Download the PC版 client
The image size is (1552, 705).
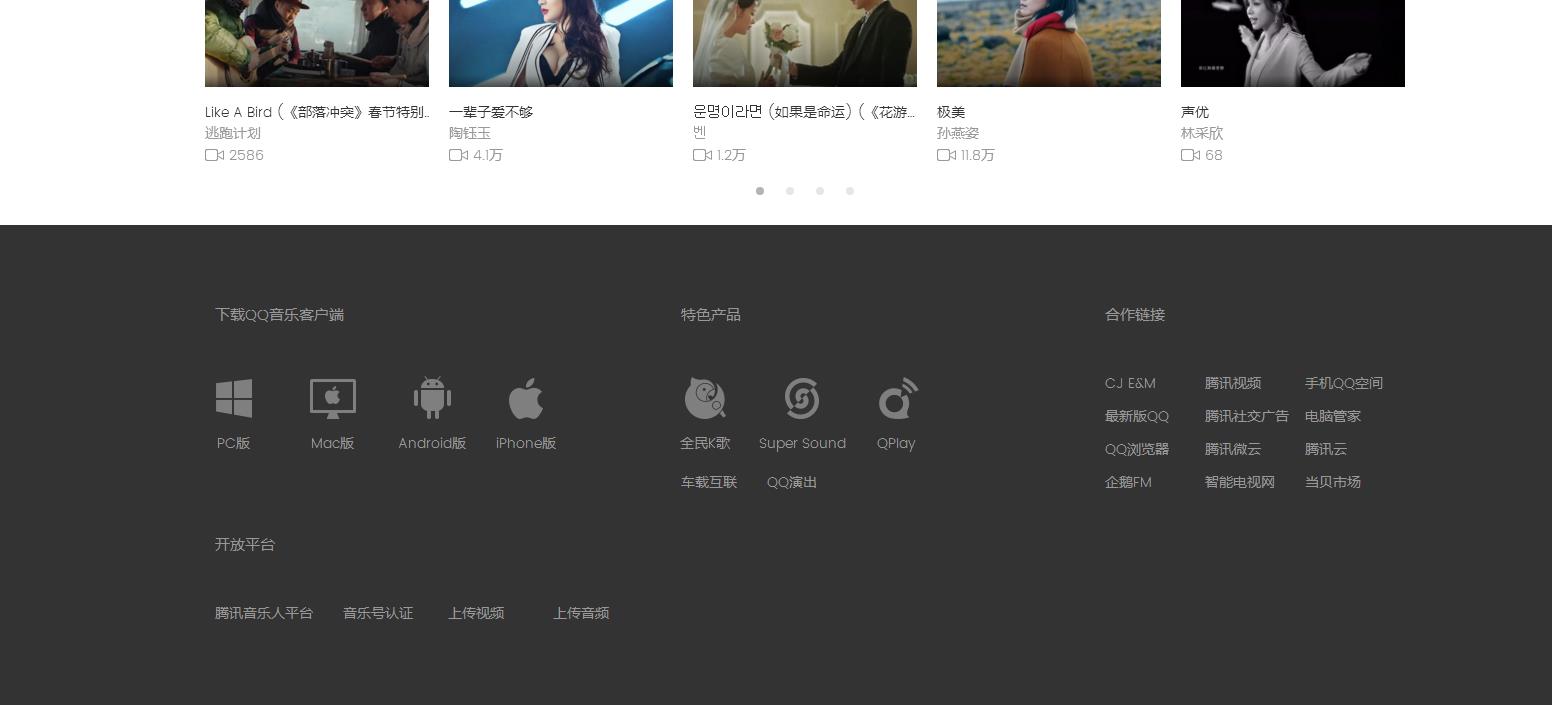click(x=234, y=411)
